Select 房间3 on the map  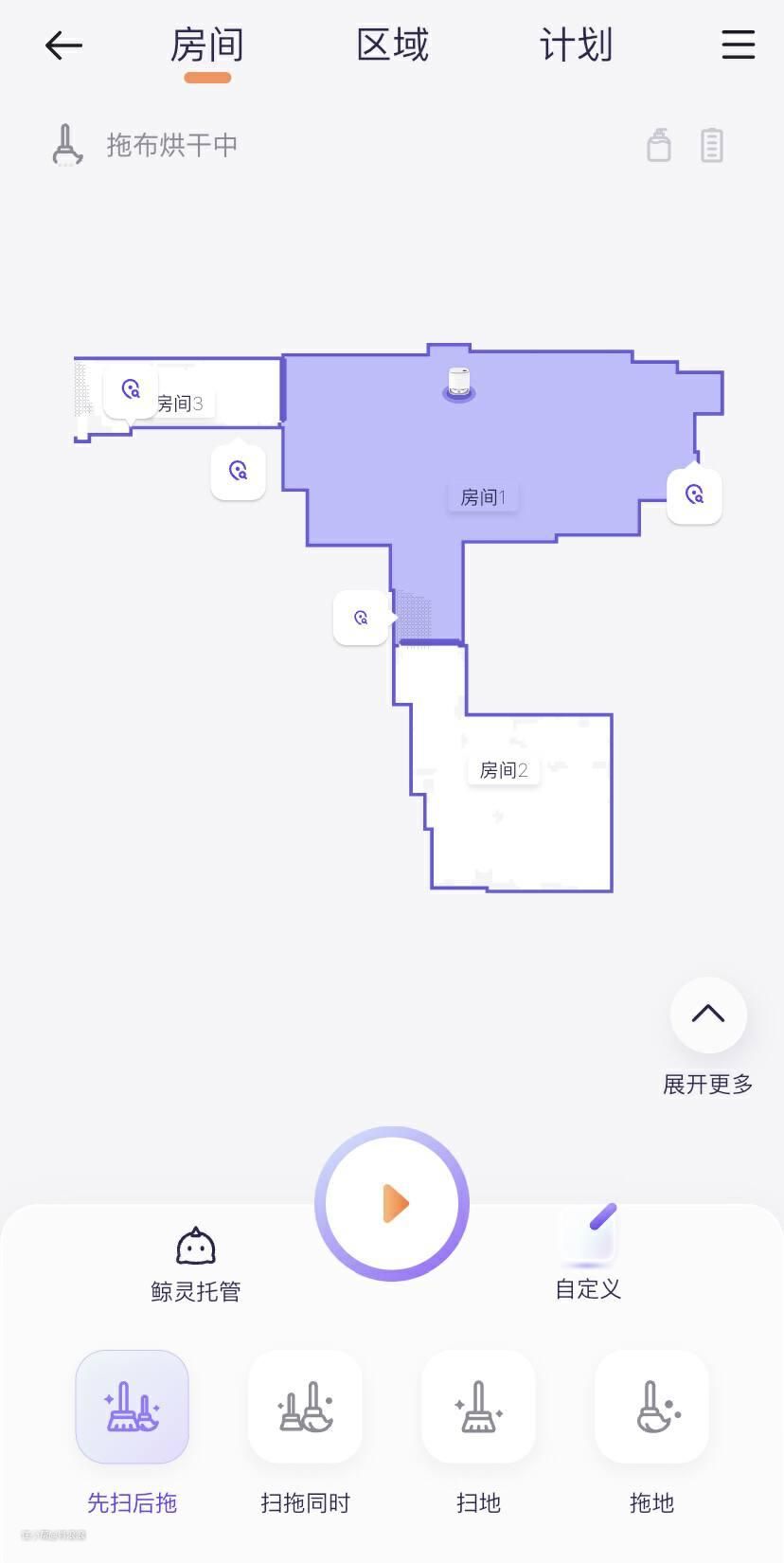click(180, 404)
